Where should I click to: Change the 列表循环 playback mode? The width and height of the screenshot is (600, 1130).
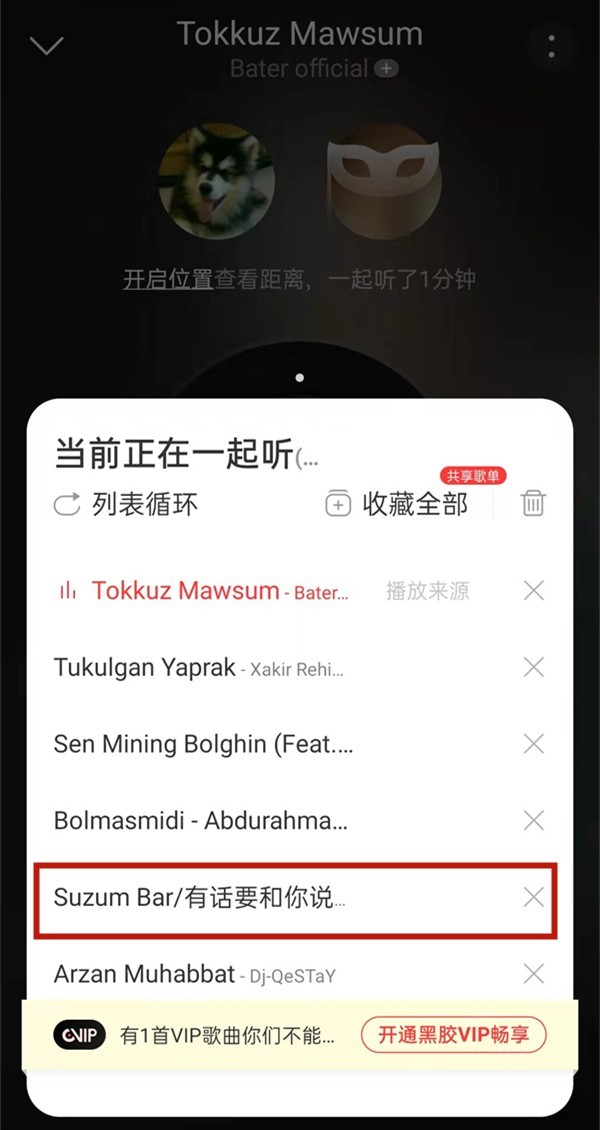(x=126, y=504)
